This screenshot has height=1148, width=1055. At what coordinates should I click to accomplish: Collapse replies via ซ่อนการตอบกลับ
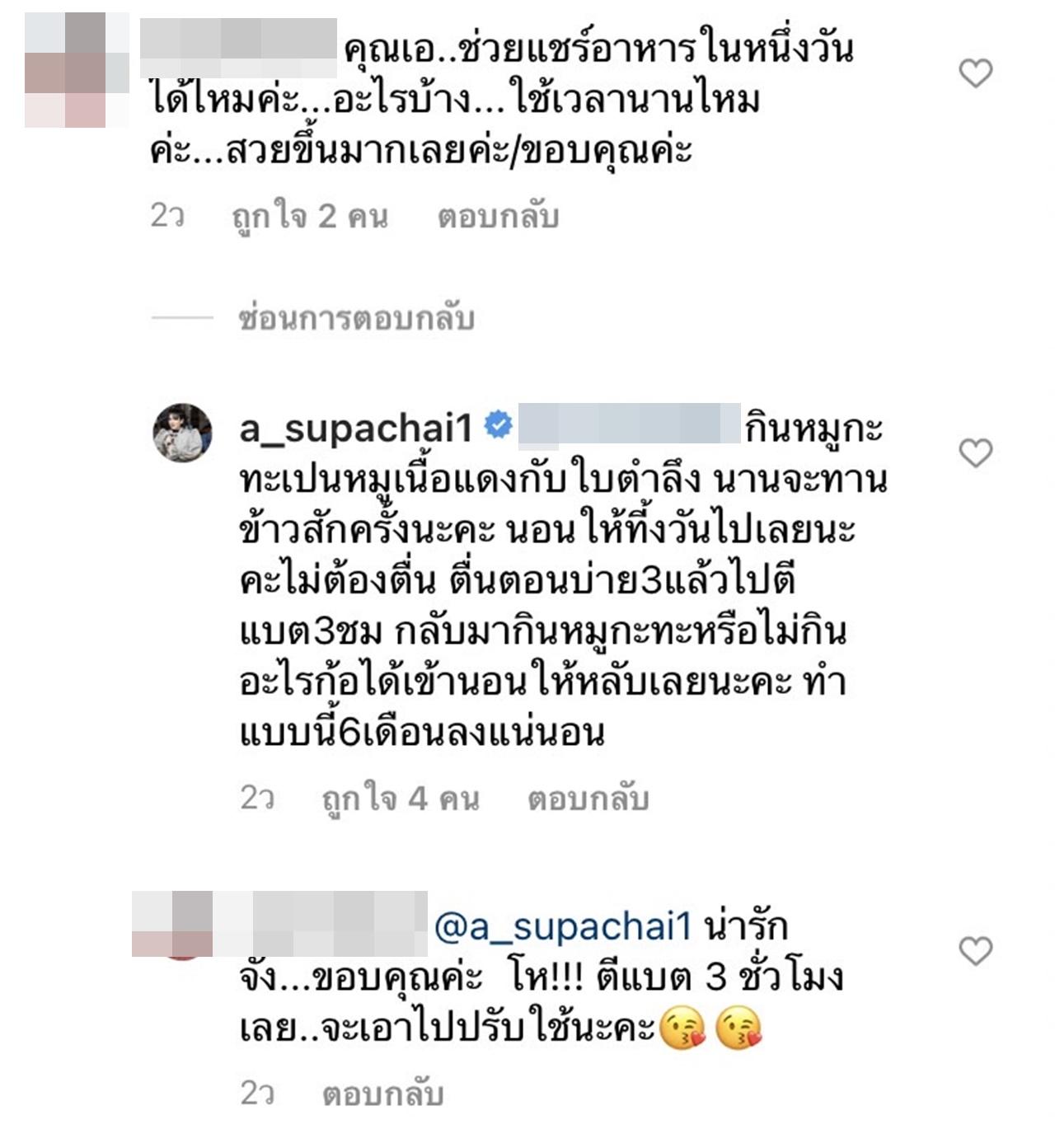click(356, 319)
